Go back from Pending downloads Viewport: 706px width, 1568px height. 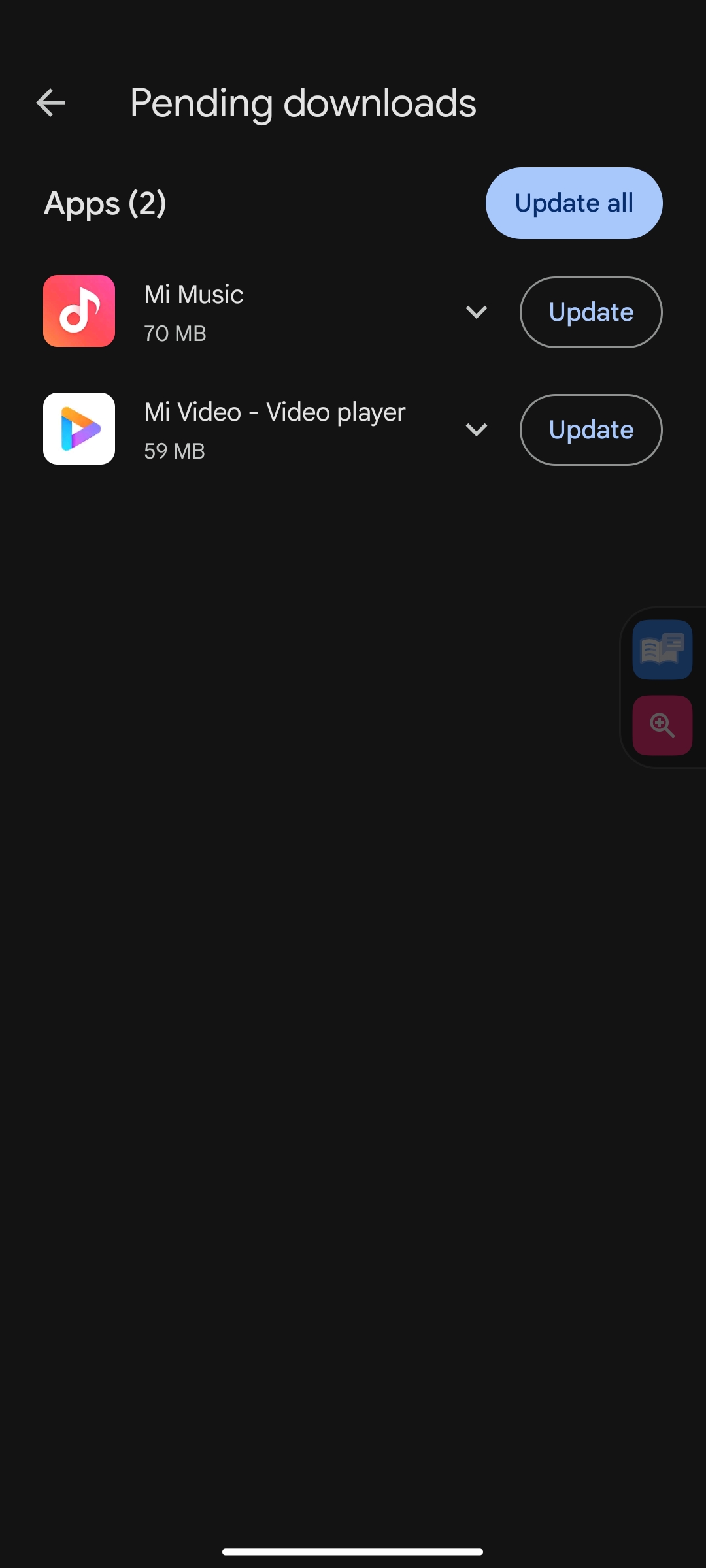50,103
